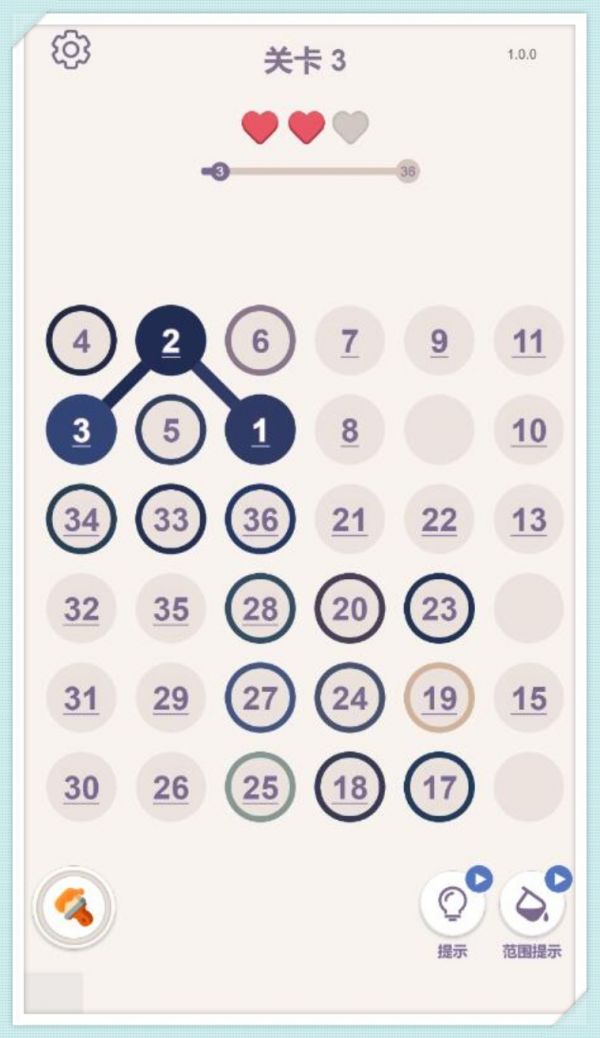
Task: Select the number 25 circle
Action: click(x=260, y=787)
